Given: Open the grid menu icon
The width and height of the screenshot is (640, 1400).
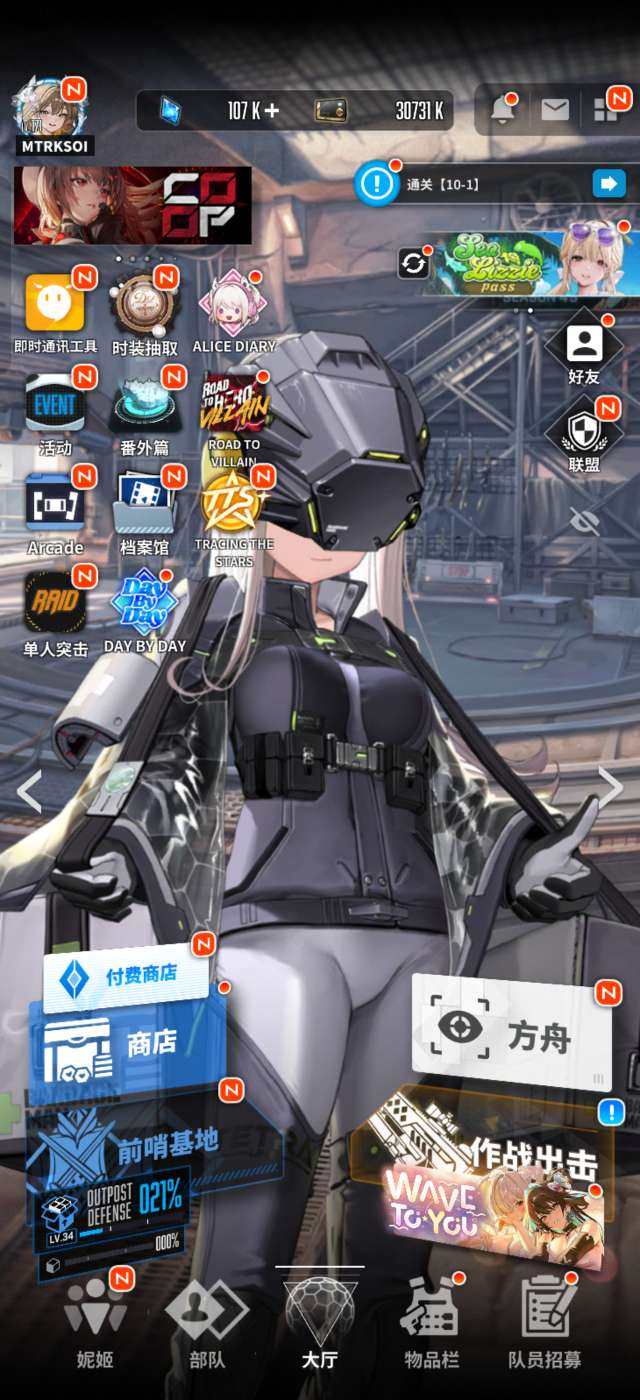Looking at the screenshot, I should (x=607, y=109).
